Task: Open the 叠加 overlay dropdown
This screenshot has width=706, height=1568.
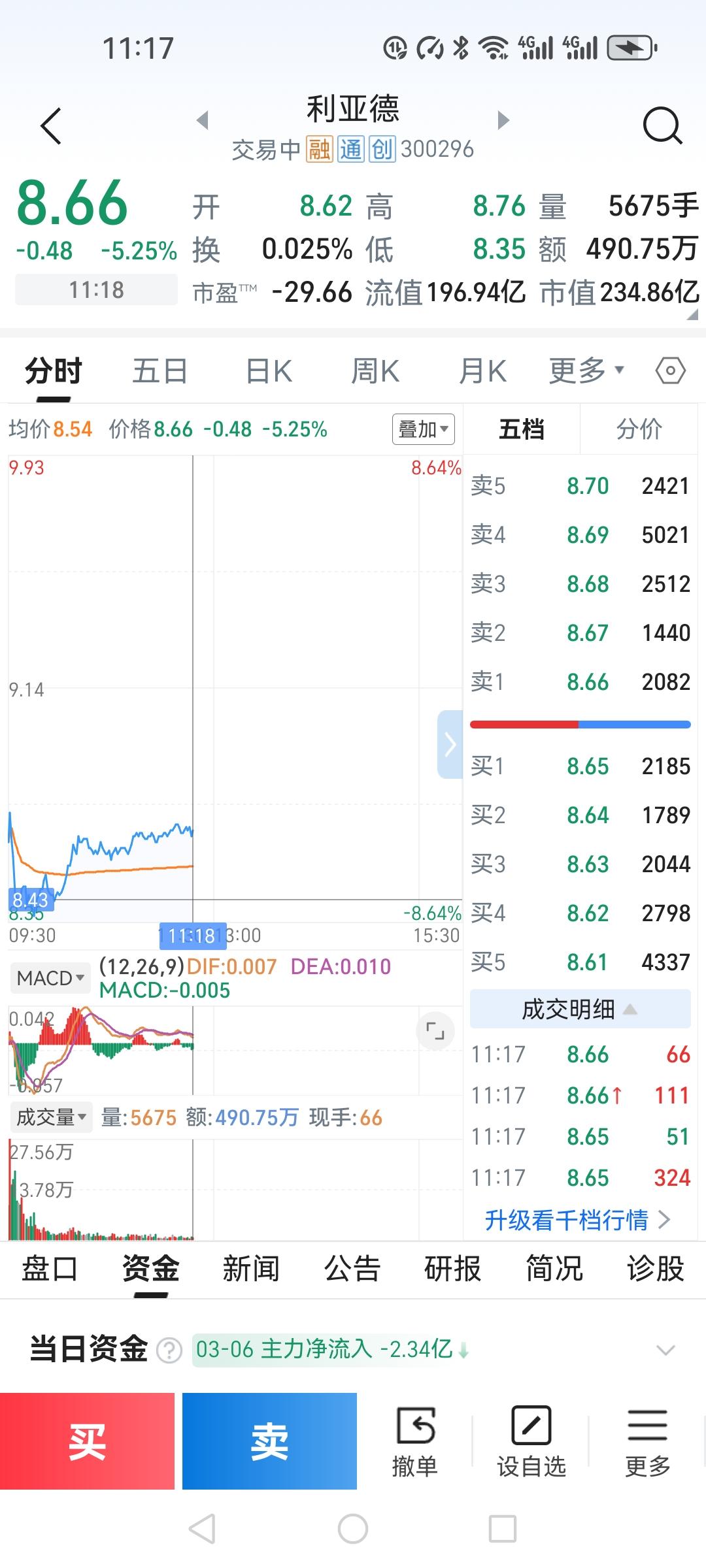Action: click(423, 429)
